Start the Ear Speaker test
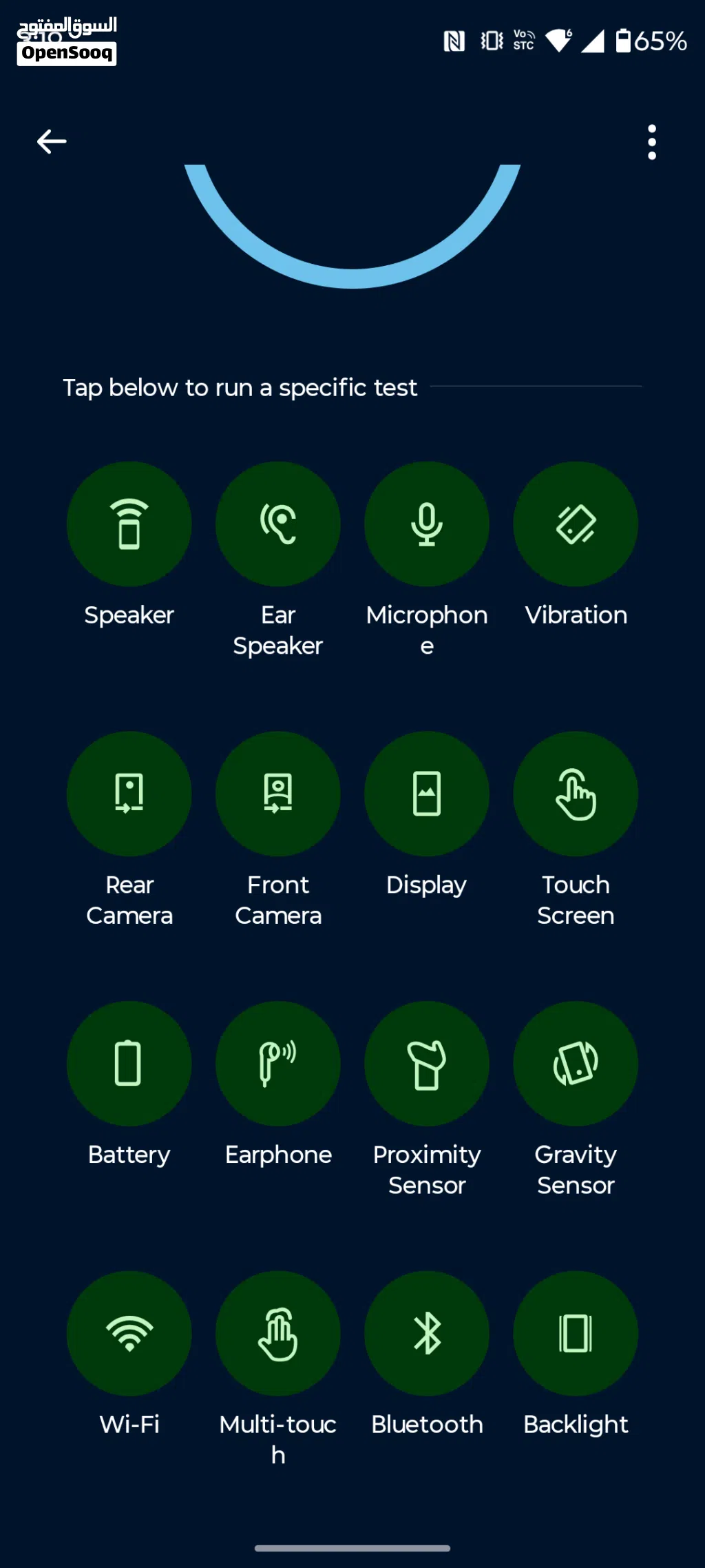 pos(278,524)
